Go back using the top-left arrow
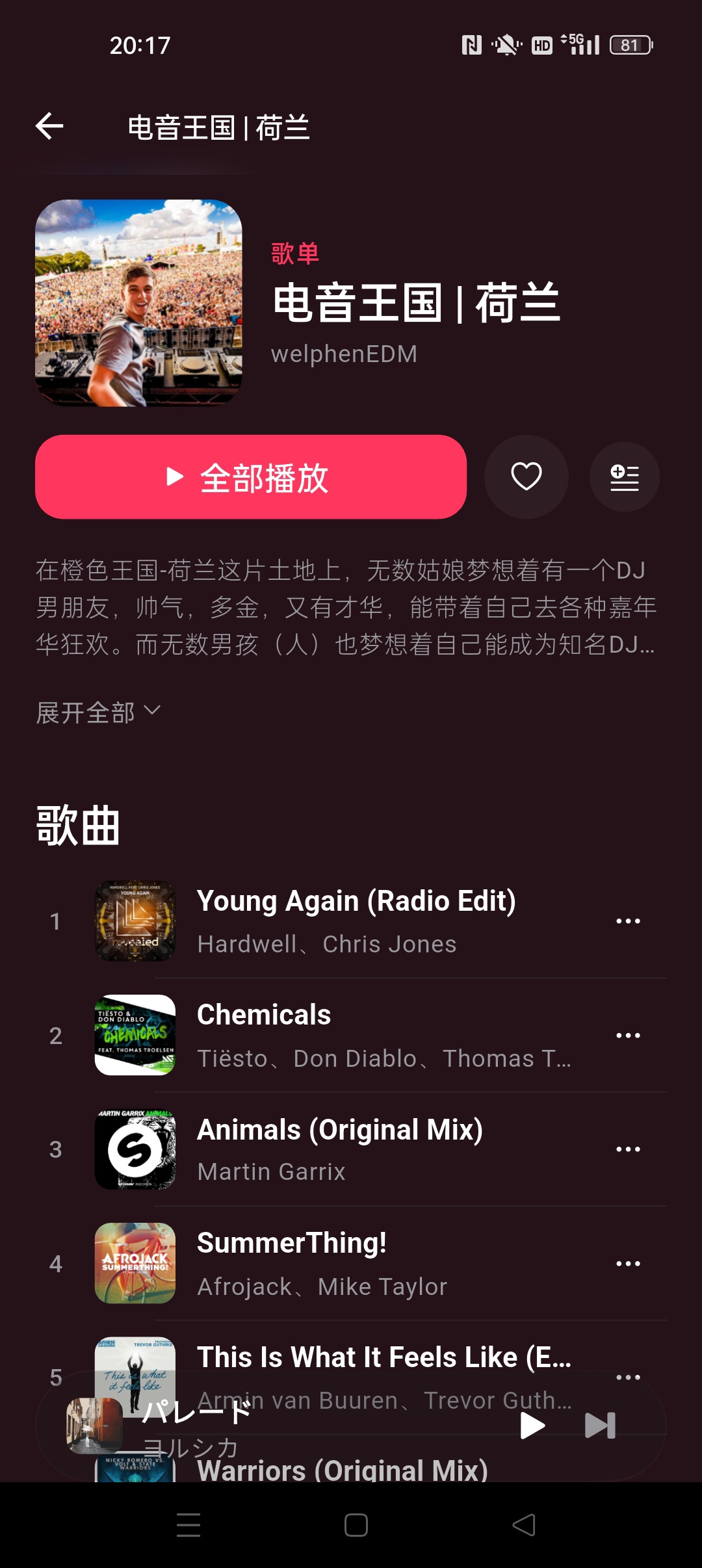Viewport: 702px width, 1568px height. [49, 126]
